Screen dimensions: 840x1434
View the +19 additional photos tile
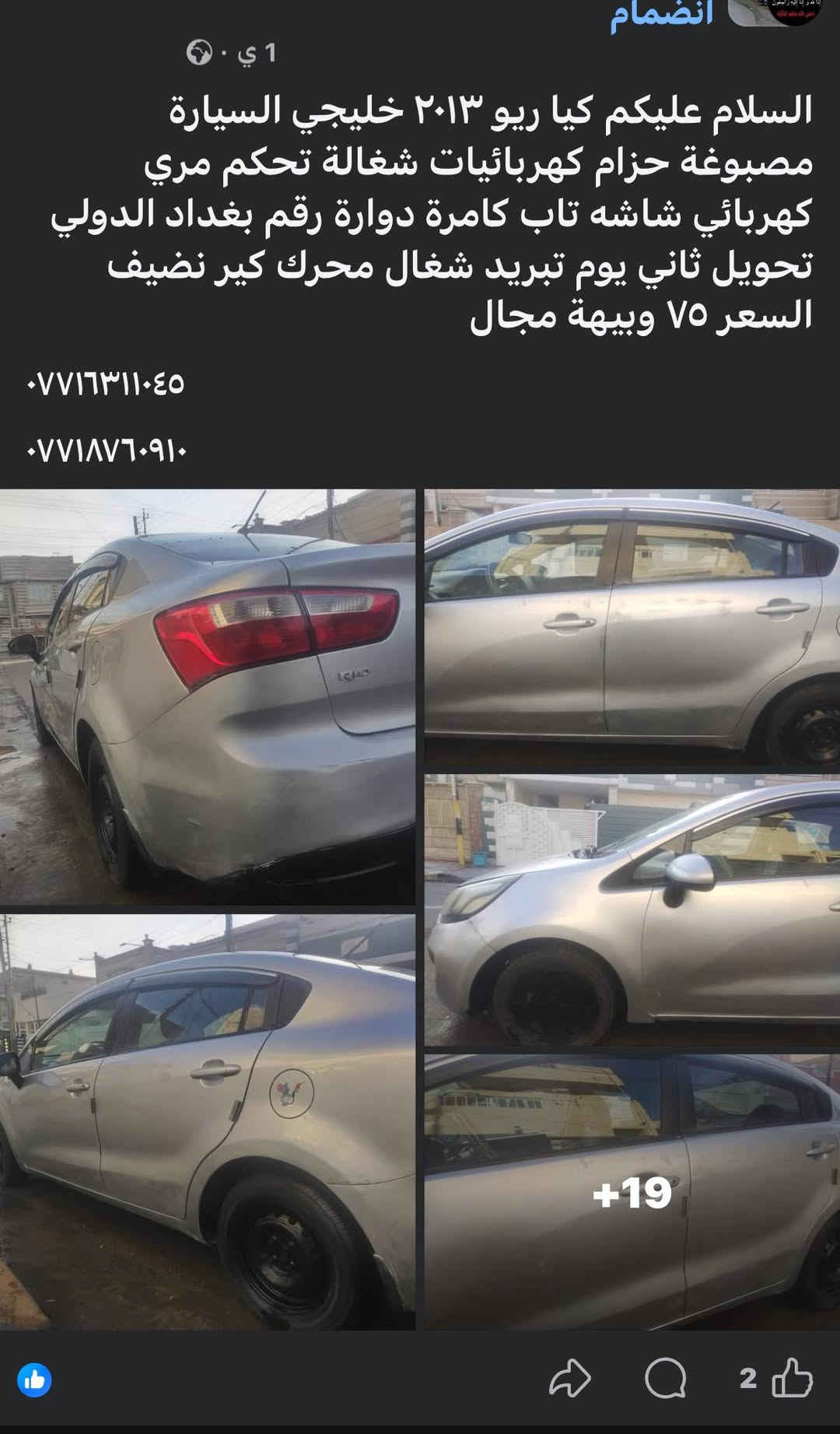pos(632,1192)
